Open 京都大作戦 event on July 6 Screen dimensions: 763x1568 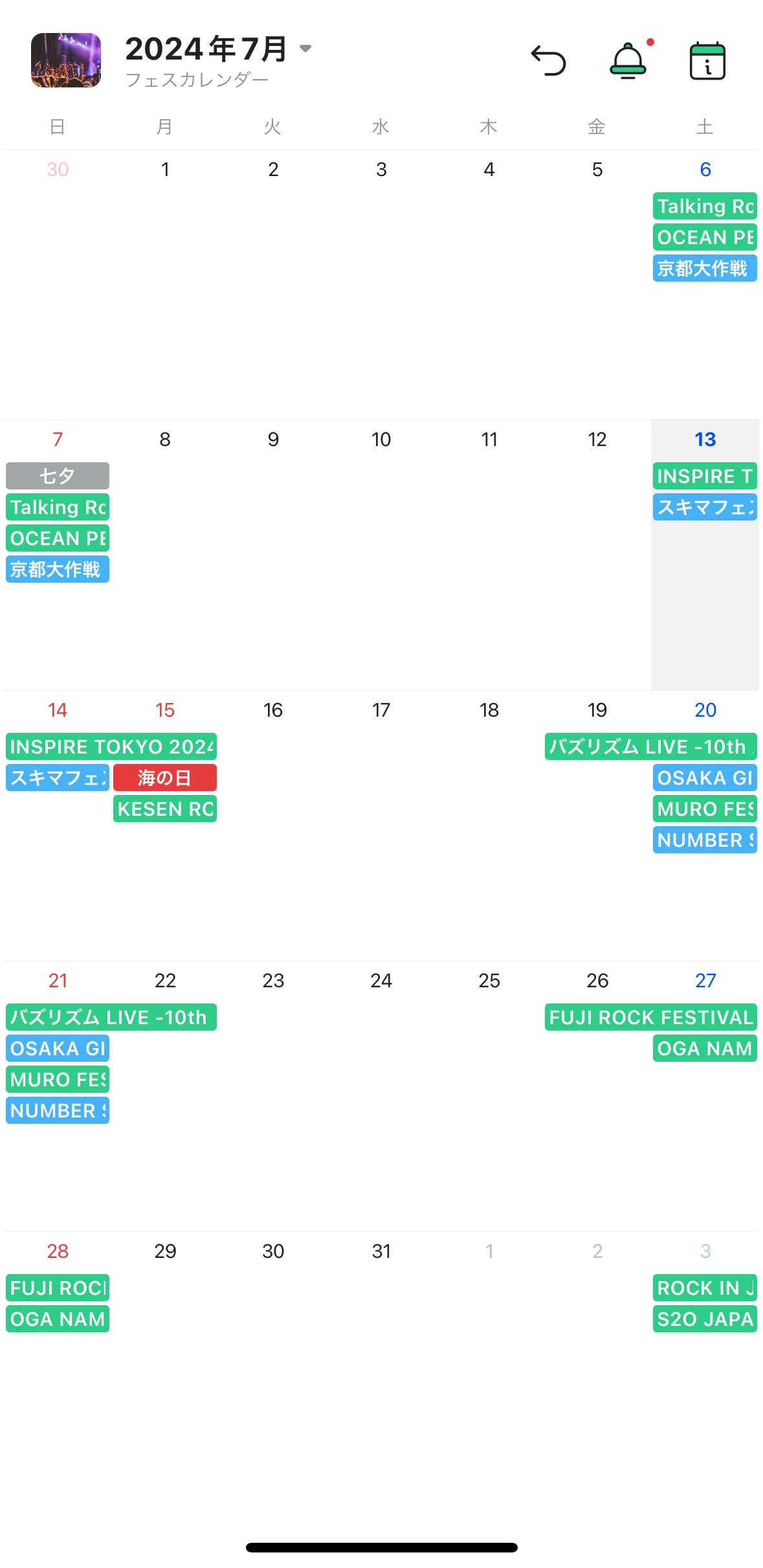click(x=704, y=268)
